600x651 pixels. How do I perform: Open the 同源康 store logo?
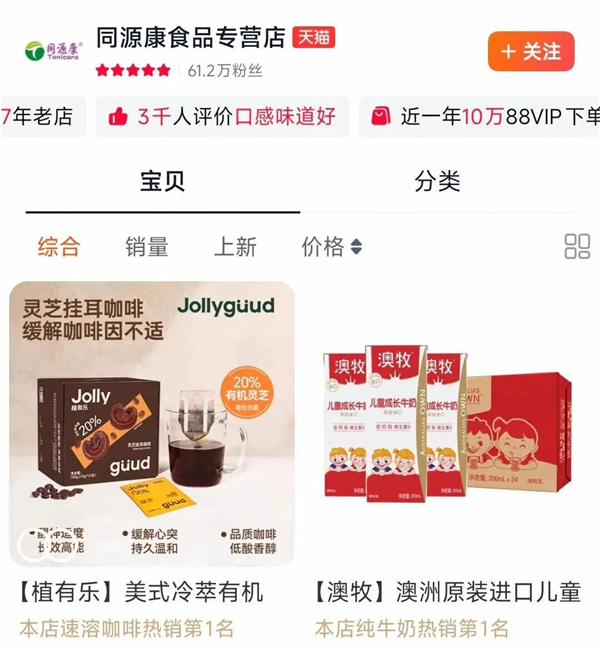[x=52, y=49]
